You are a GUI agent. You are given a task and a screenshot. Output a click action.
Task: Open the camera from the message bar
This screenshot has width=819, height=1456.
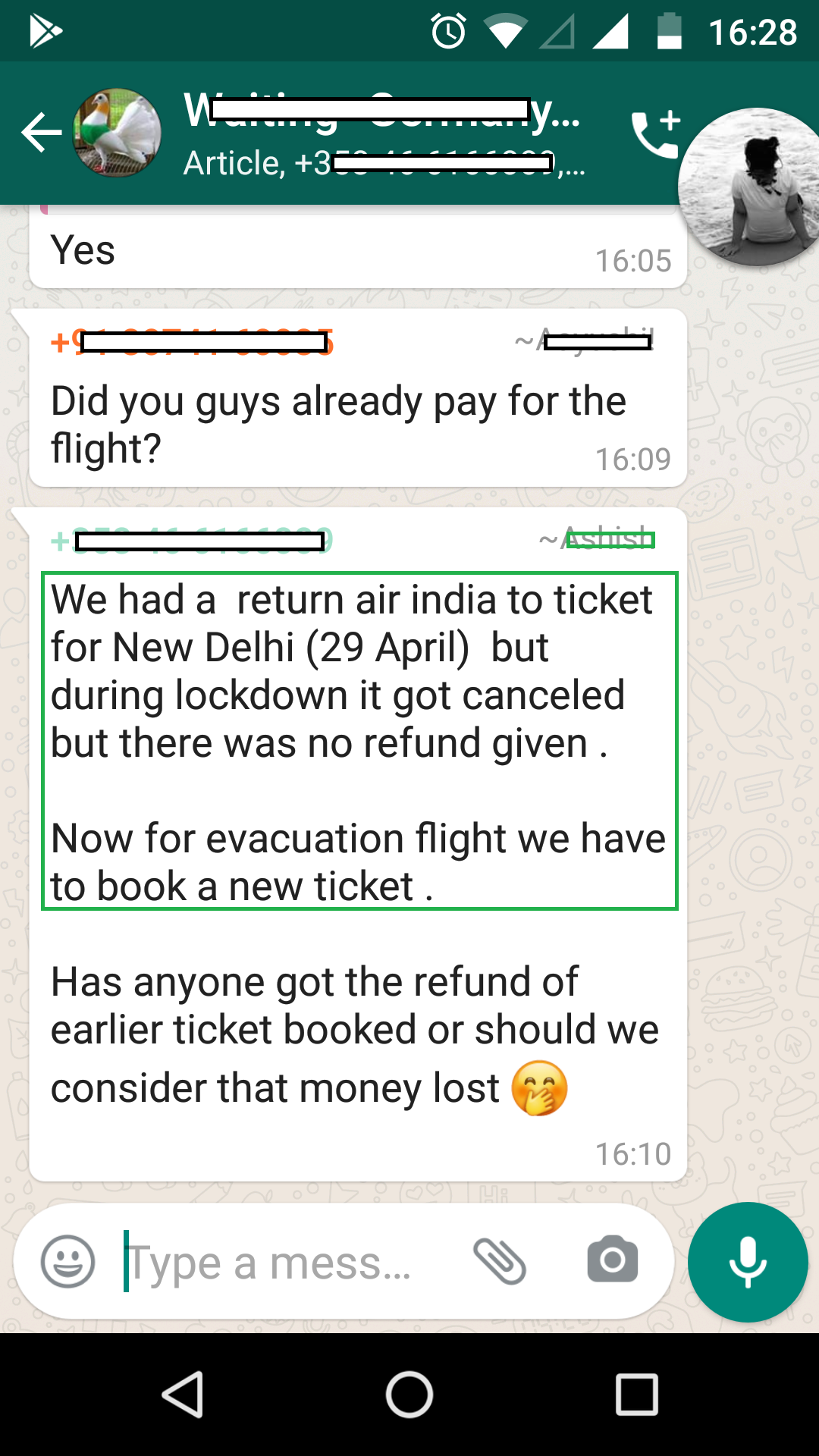pos(613,1260)
